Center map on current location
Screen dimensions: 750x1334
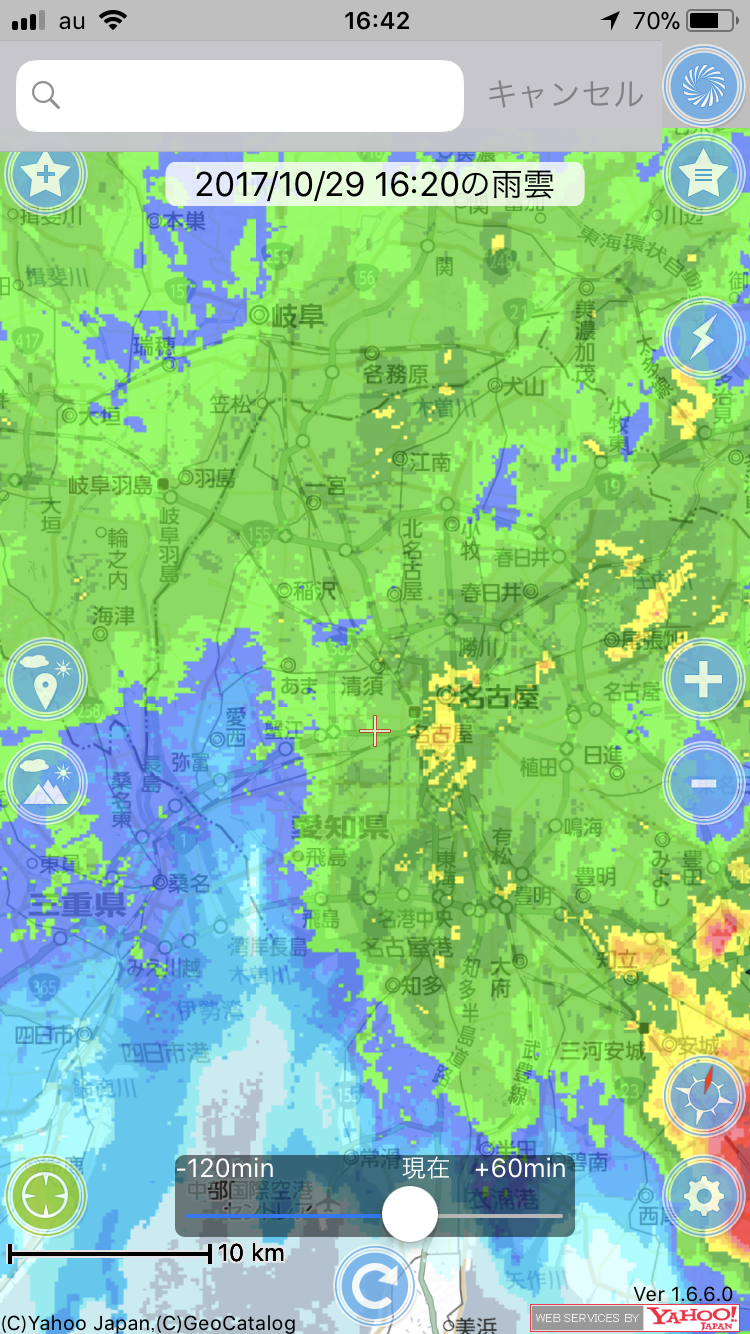click(46, 1197)
